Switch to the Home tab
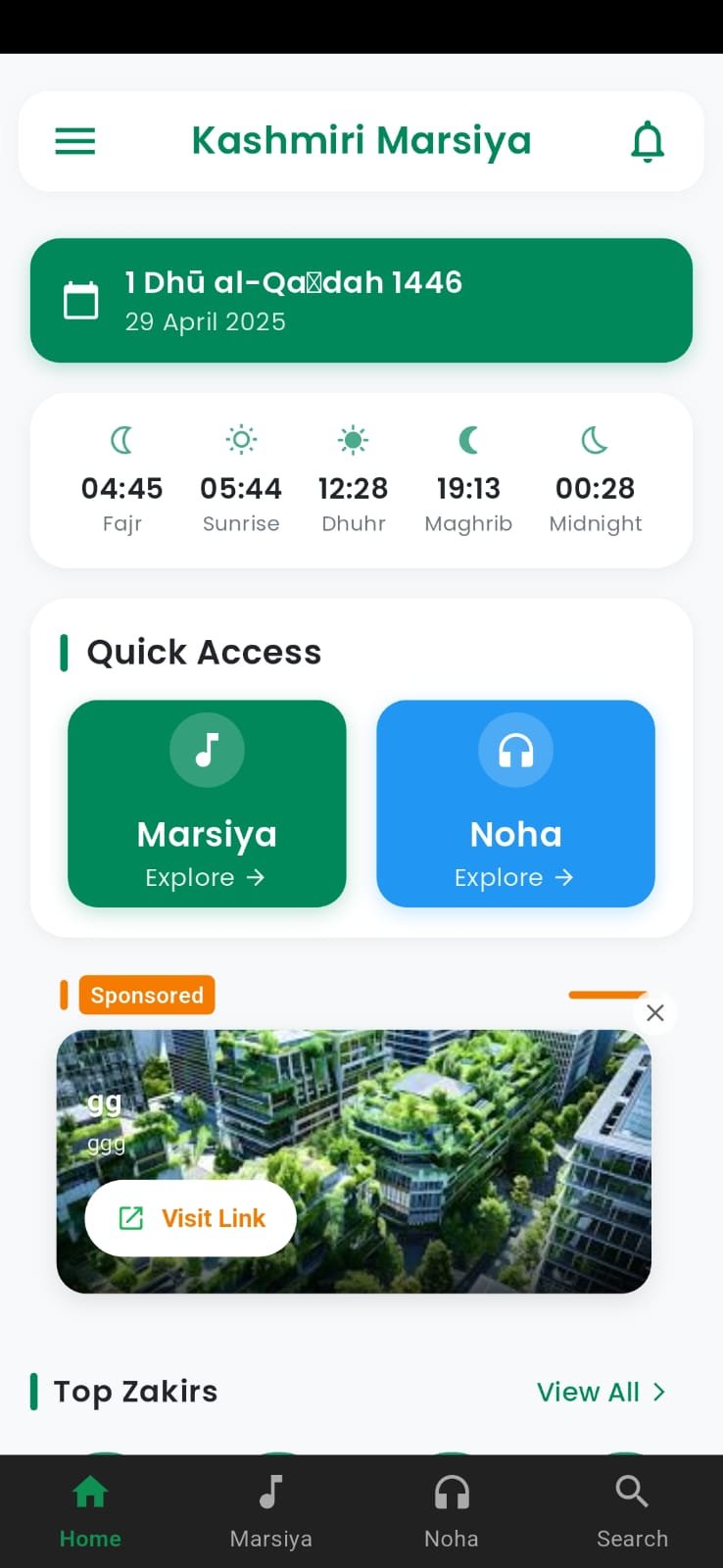This screenshot has width=723, height=1568. point(90,1511)
